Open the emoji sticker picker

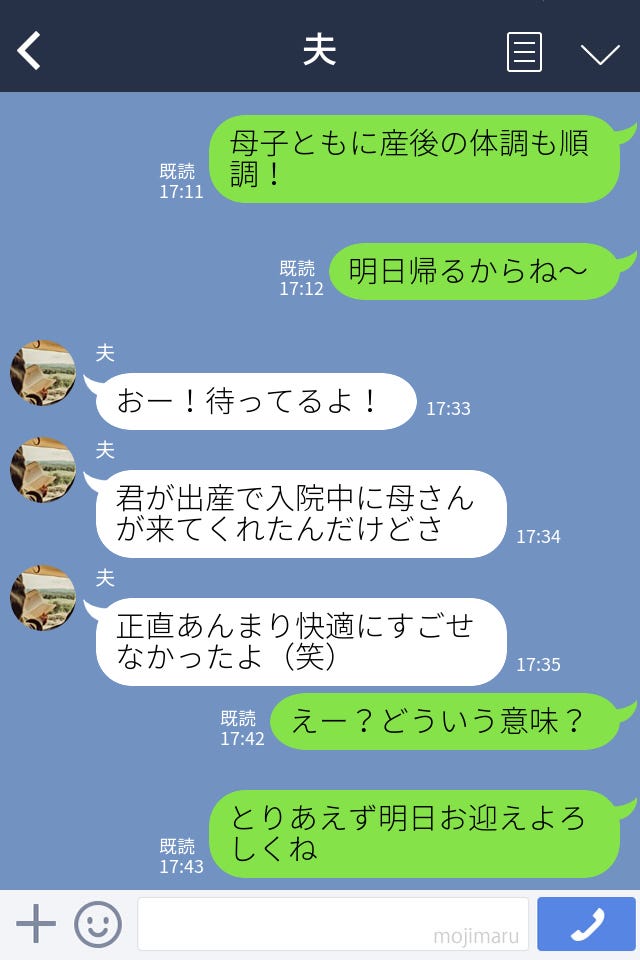pyautogui.click(x=98, y=924)
